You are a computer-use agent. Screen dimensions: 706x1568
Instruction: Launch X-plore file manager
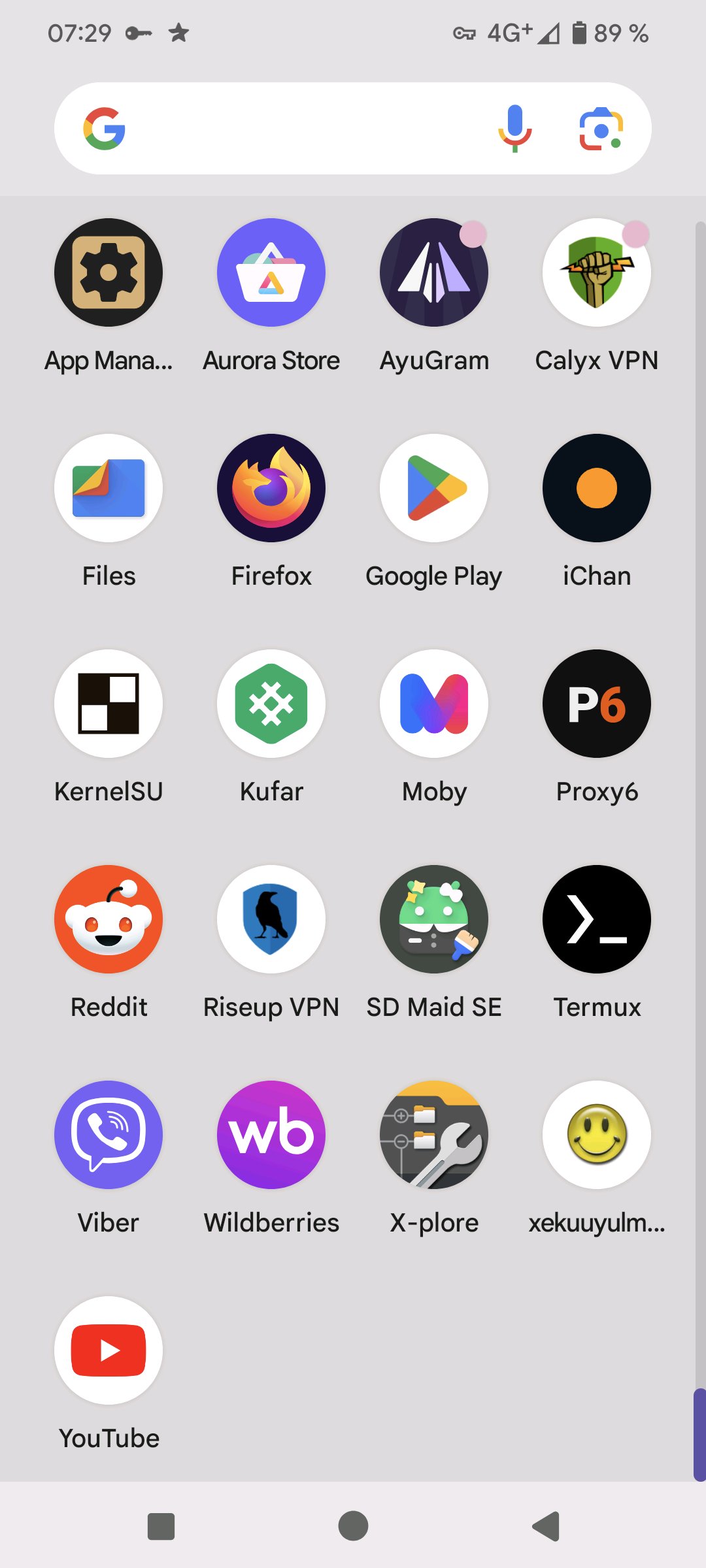pyautogui.click(x=434, y=1135)
